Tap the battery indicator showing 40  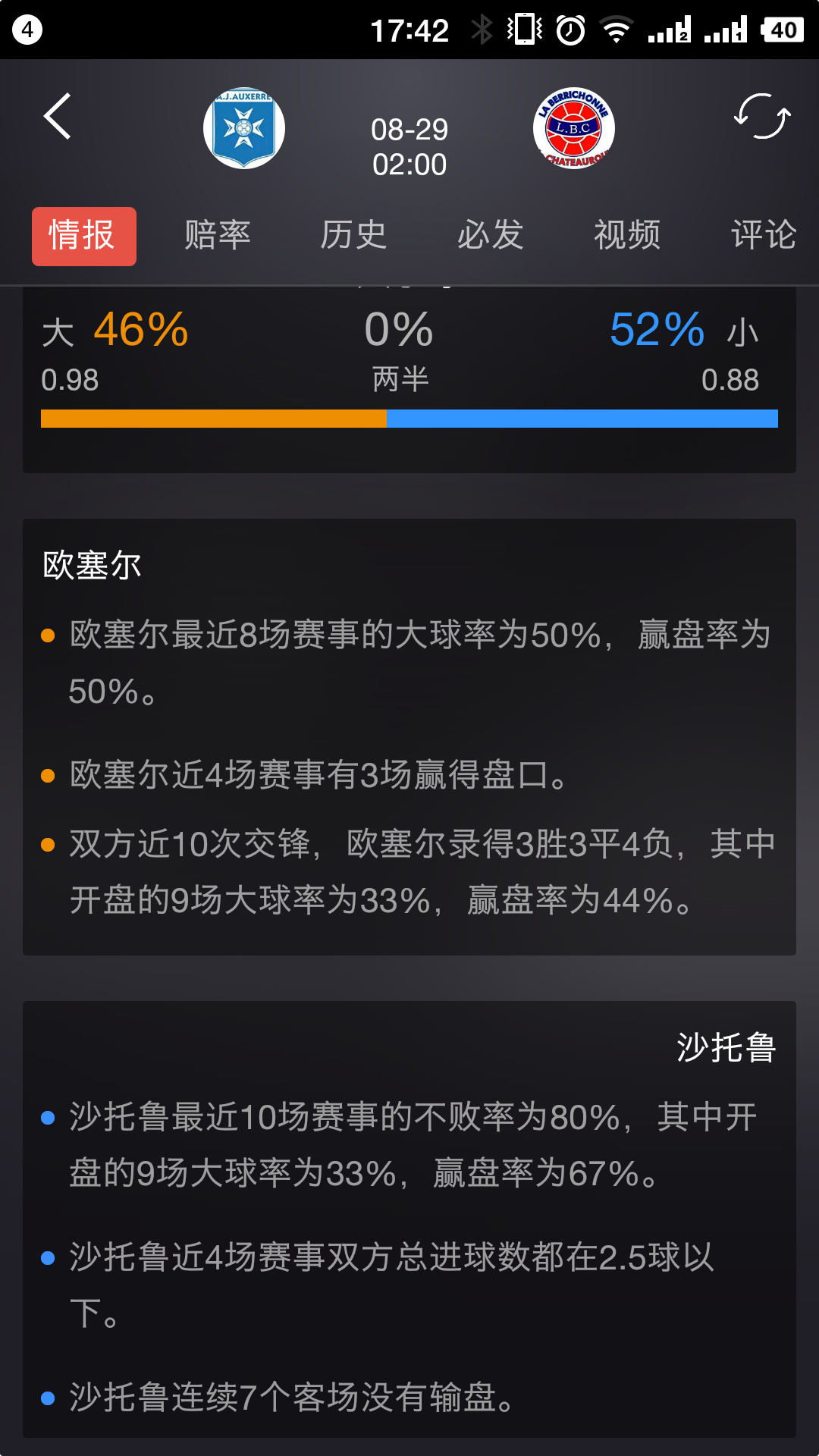coord(783,29)
